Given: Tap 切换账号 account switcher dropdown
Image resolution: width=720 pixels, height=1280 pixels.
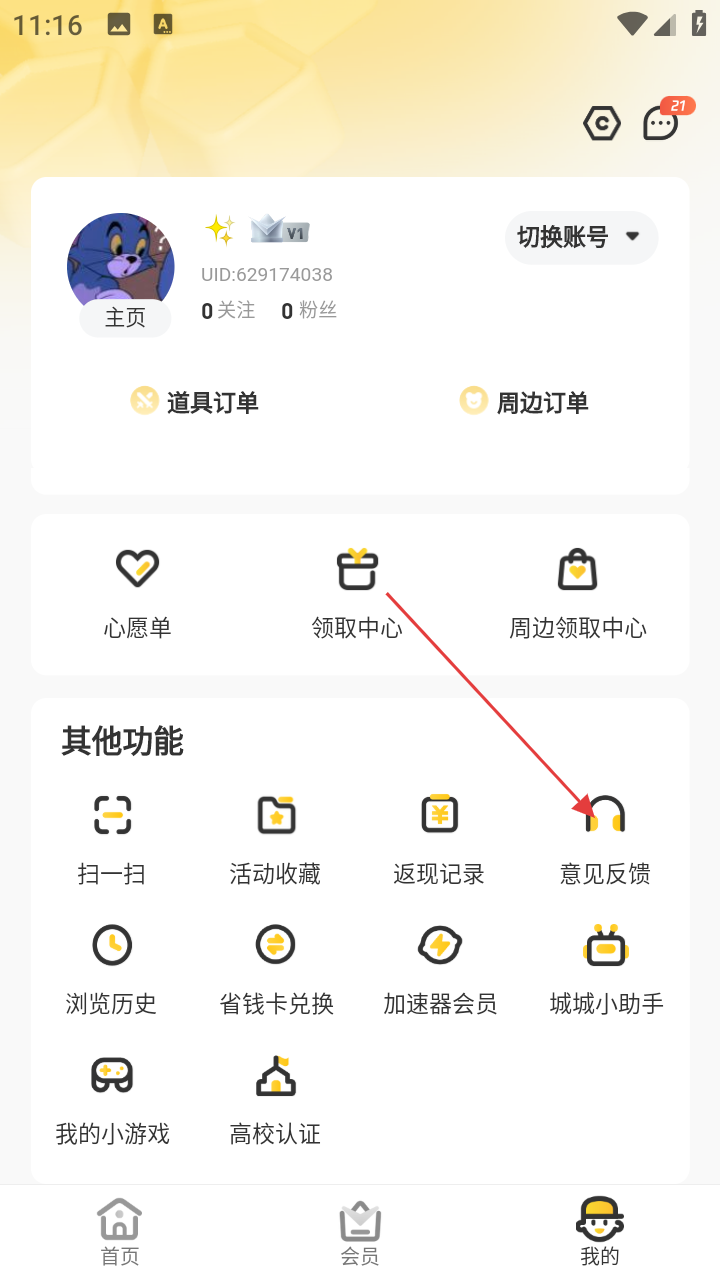Looking at the screenshot, I should click(581, 238).
